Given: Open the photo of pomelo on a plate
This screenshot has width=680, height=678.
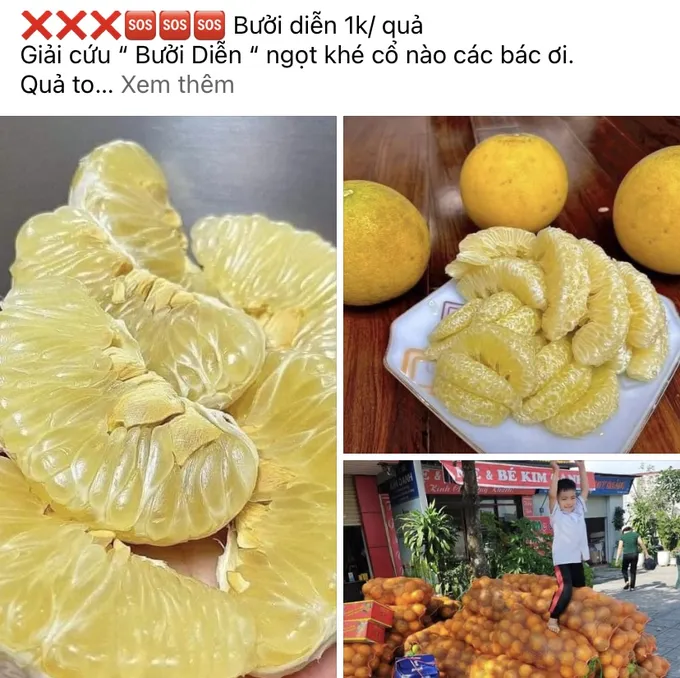Looking at the screenshot, I should (511, 284).
